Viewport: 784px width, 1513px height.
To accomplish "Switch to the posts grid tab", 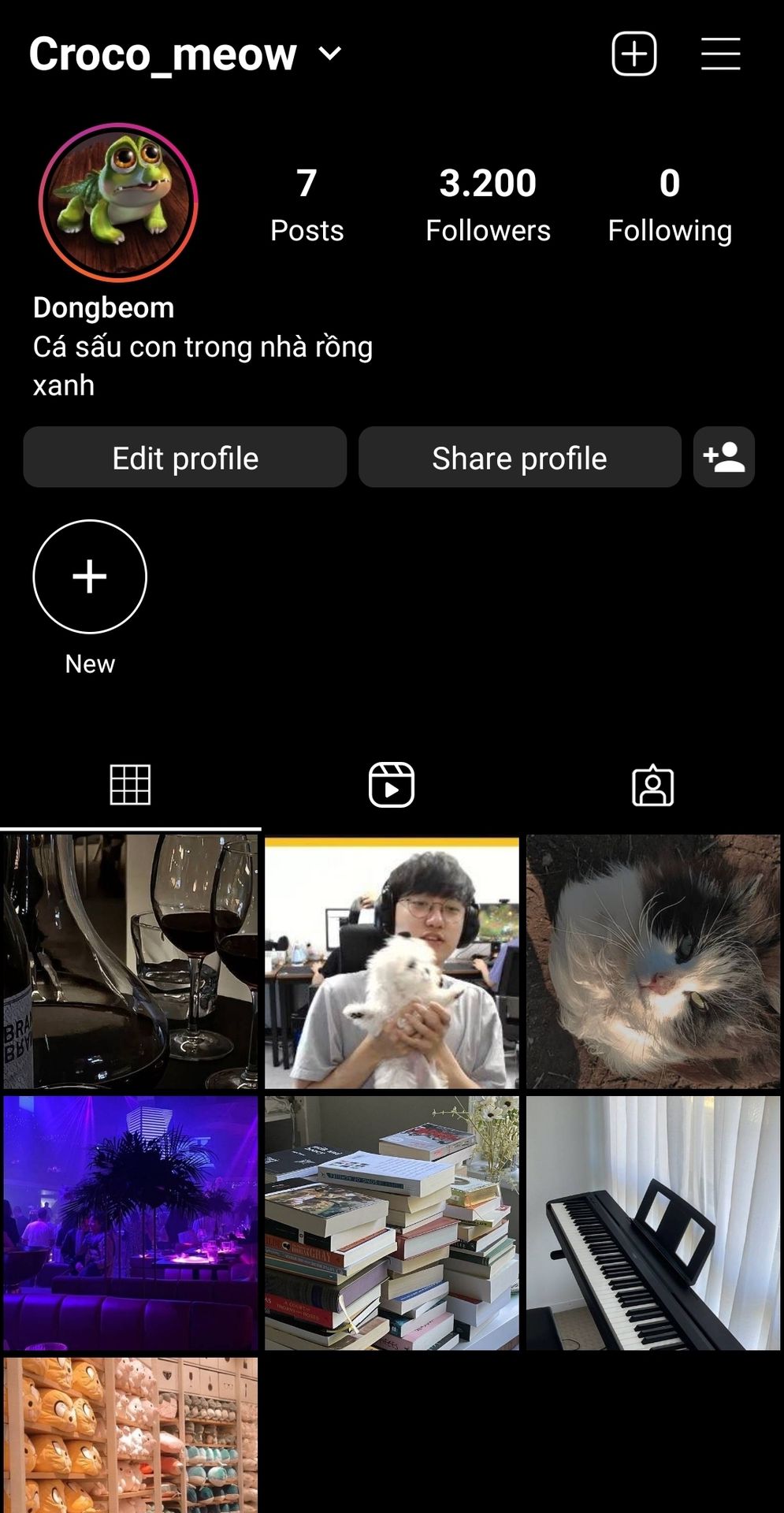I will point(130,785).
